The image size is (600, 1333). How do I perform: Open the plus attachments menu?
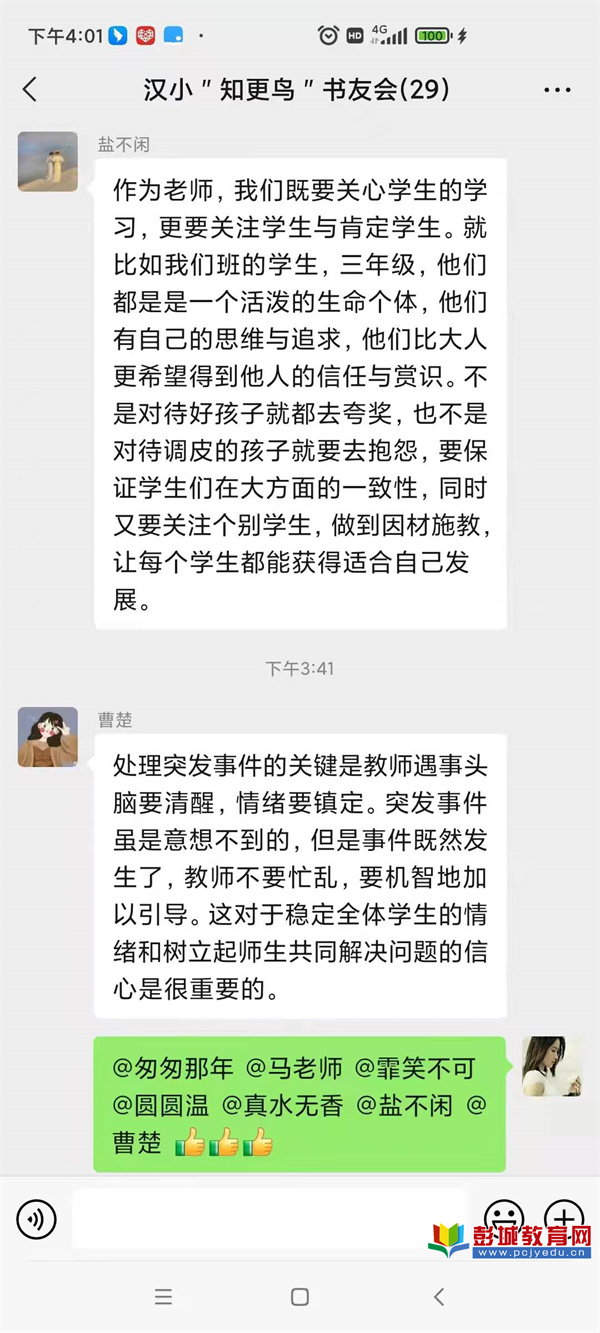coord(564,1218)
